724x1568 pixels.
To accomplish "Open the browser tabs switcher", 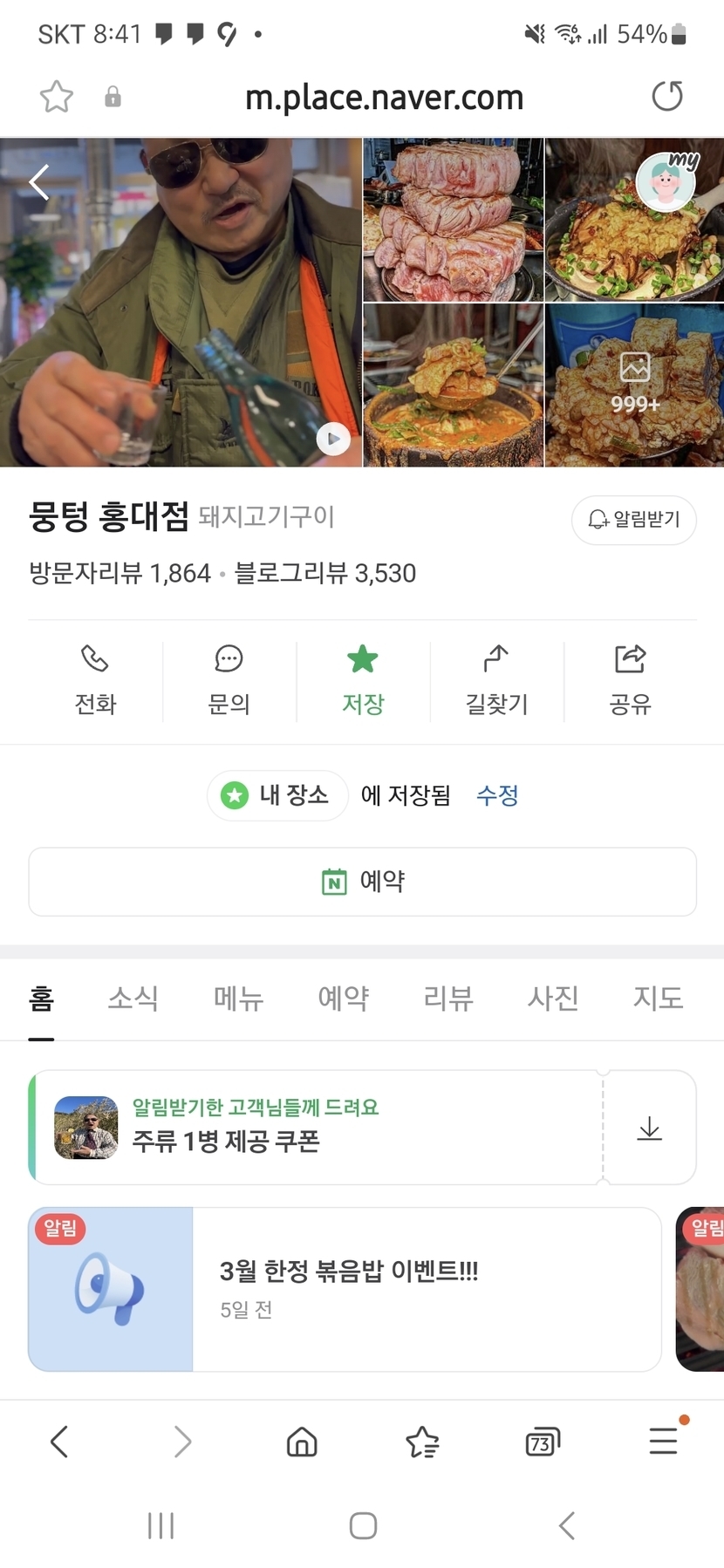I will (543, 1442).
